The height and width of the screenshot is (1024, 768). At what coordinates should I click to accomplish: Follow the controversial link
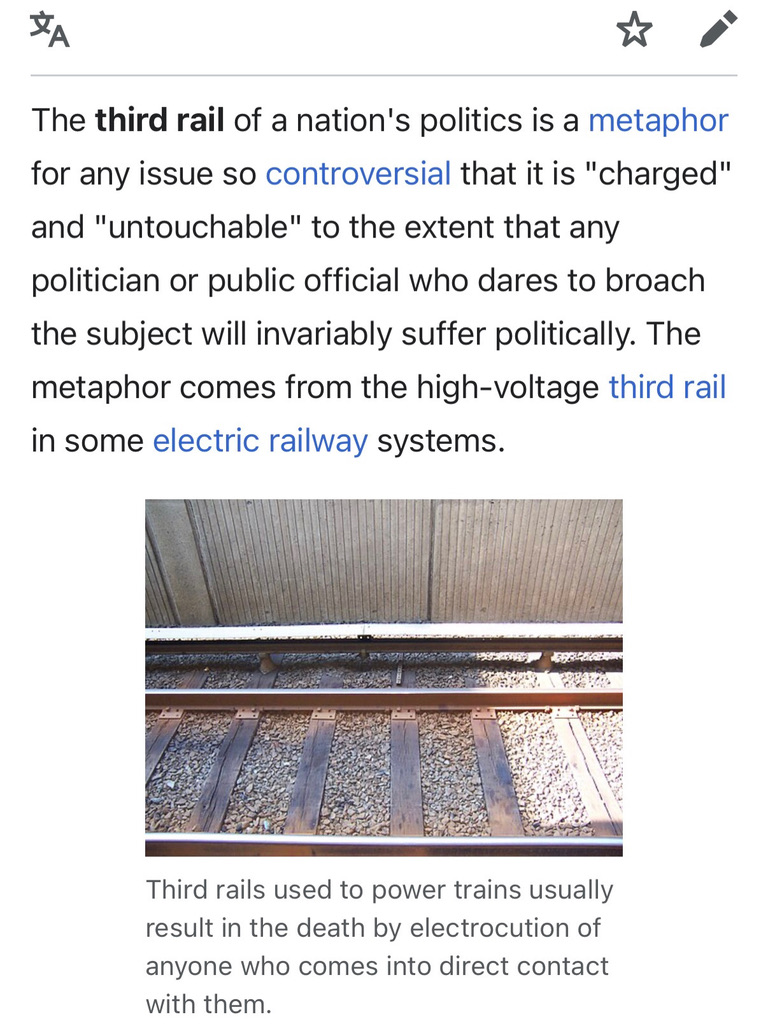point(358,174)
